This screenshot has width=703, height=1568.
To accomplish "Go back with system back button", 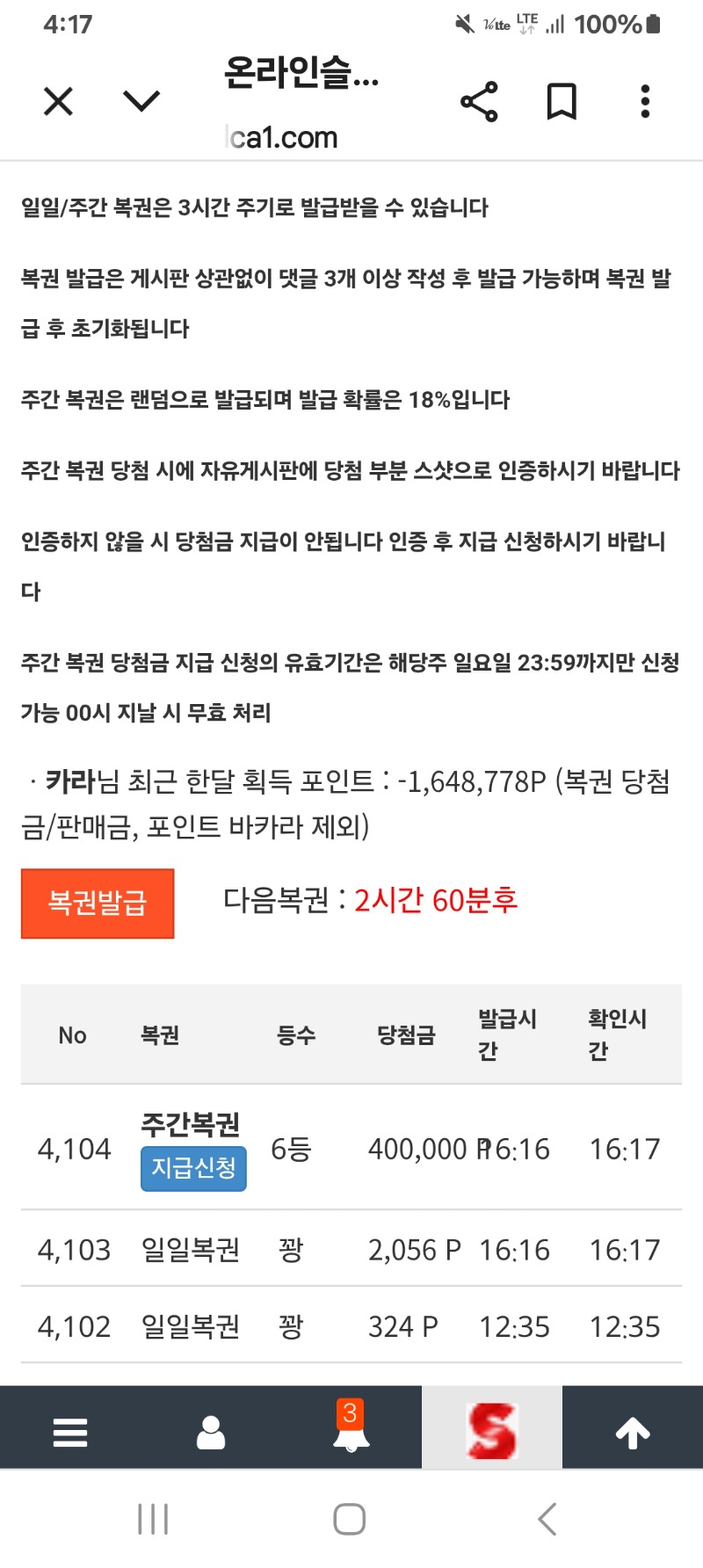I will (547, 1519).
